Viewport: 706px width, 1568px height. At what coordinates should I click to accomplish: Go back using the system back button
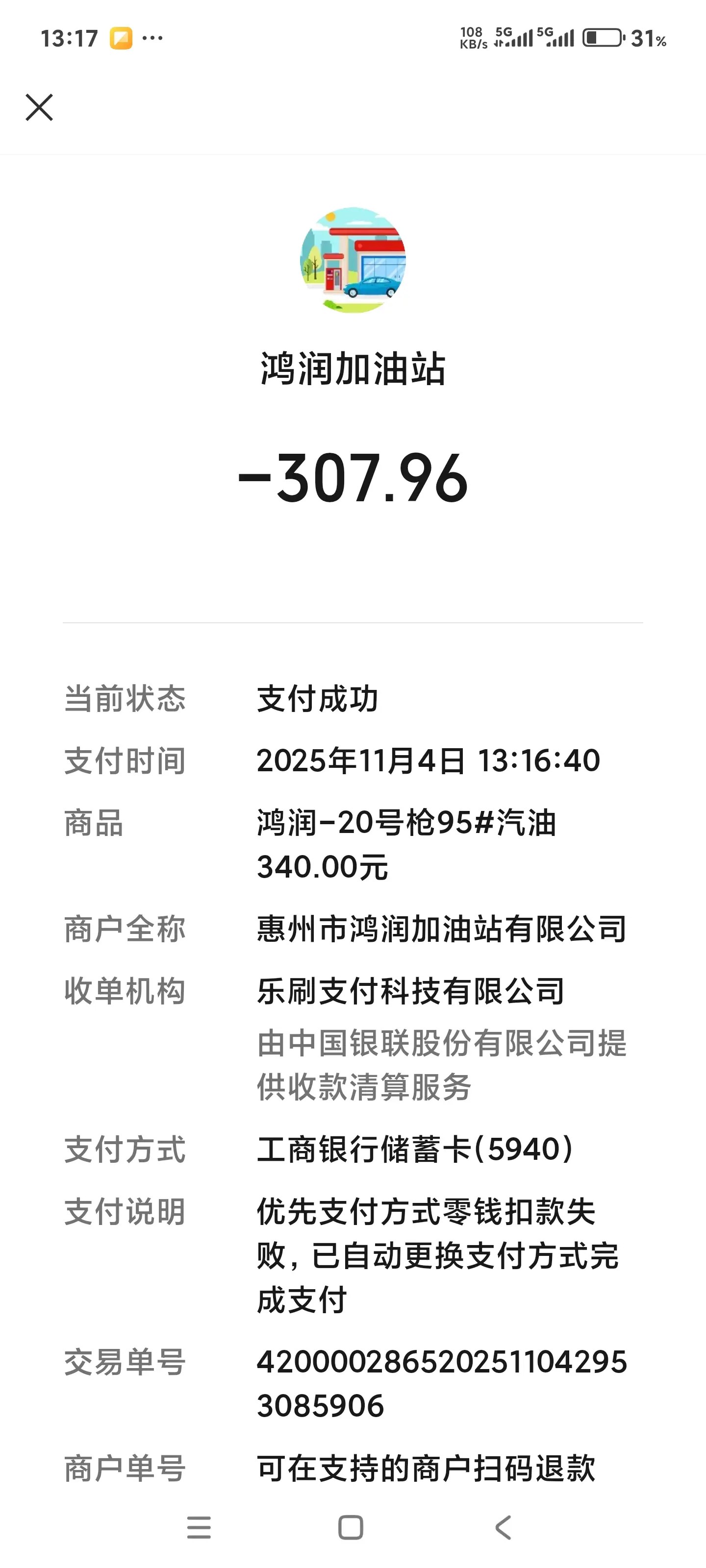click(503, 1527)
